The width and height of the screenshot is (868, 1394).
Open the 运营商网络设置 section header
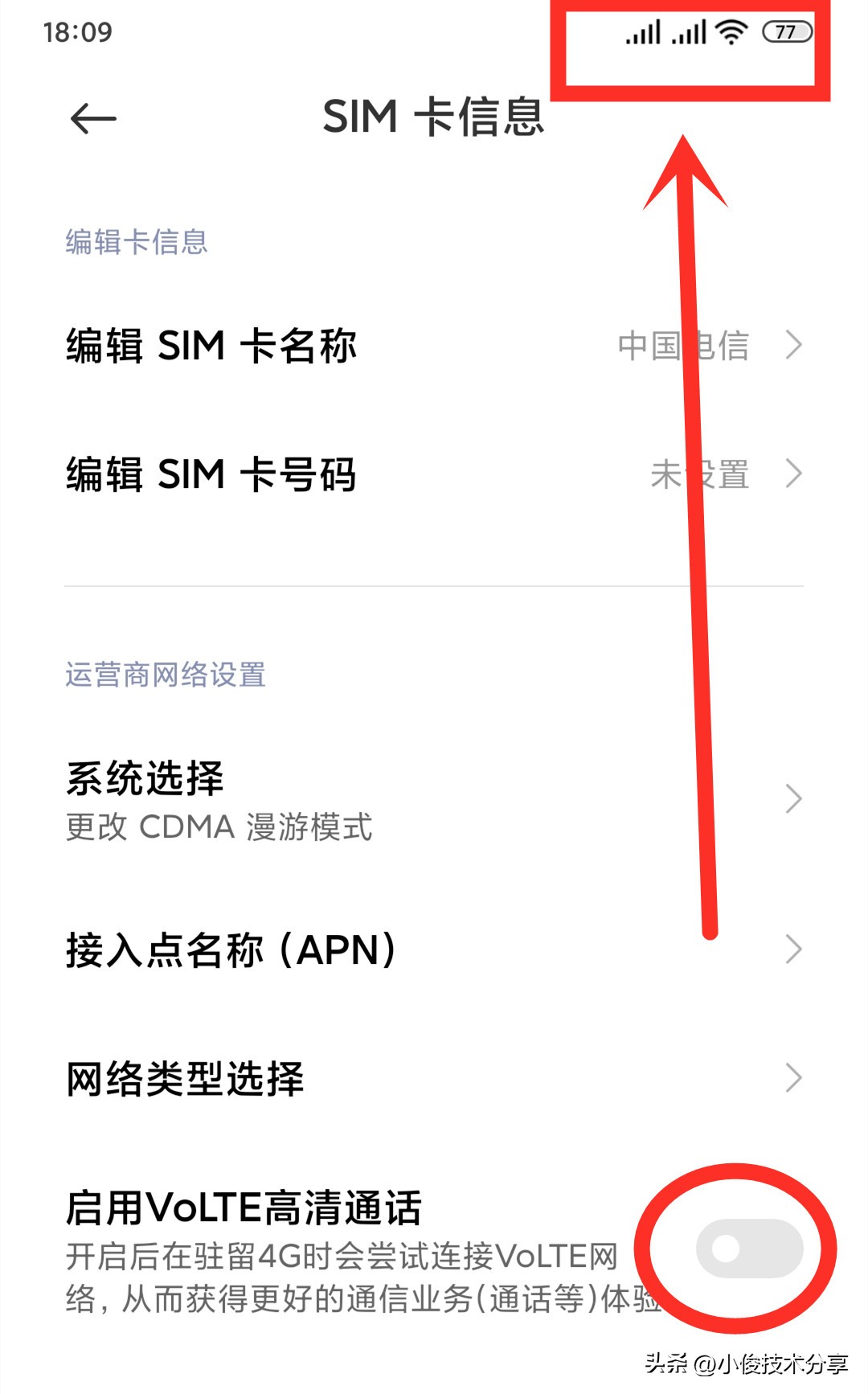click(x=165, y=675)
